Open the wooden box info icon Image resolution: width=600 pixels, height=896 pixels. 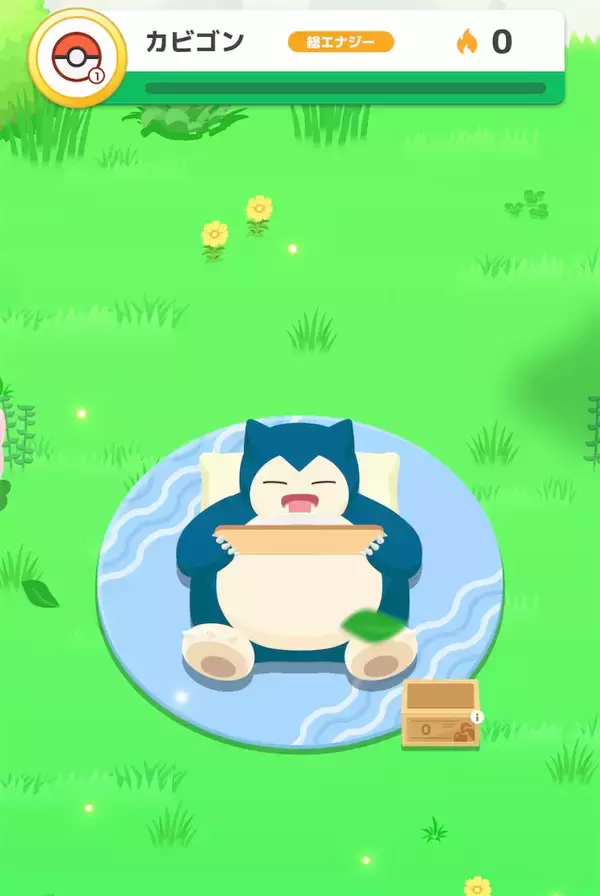click(477, 717)
